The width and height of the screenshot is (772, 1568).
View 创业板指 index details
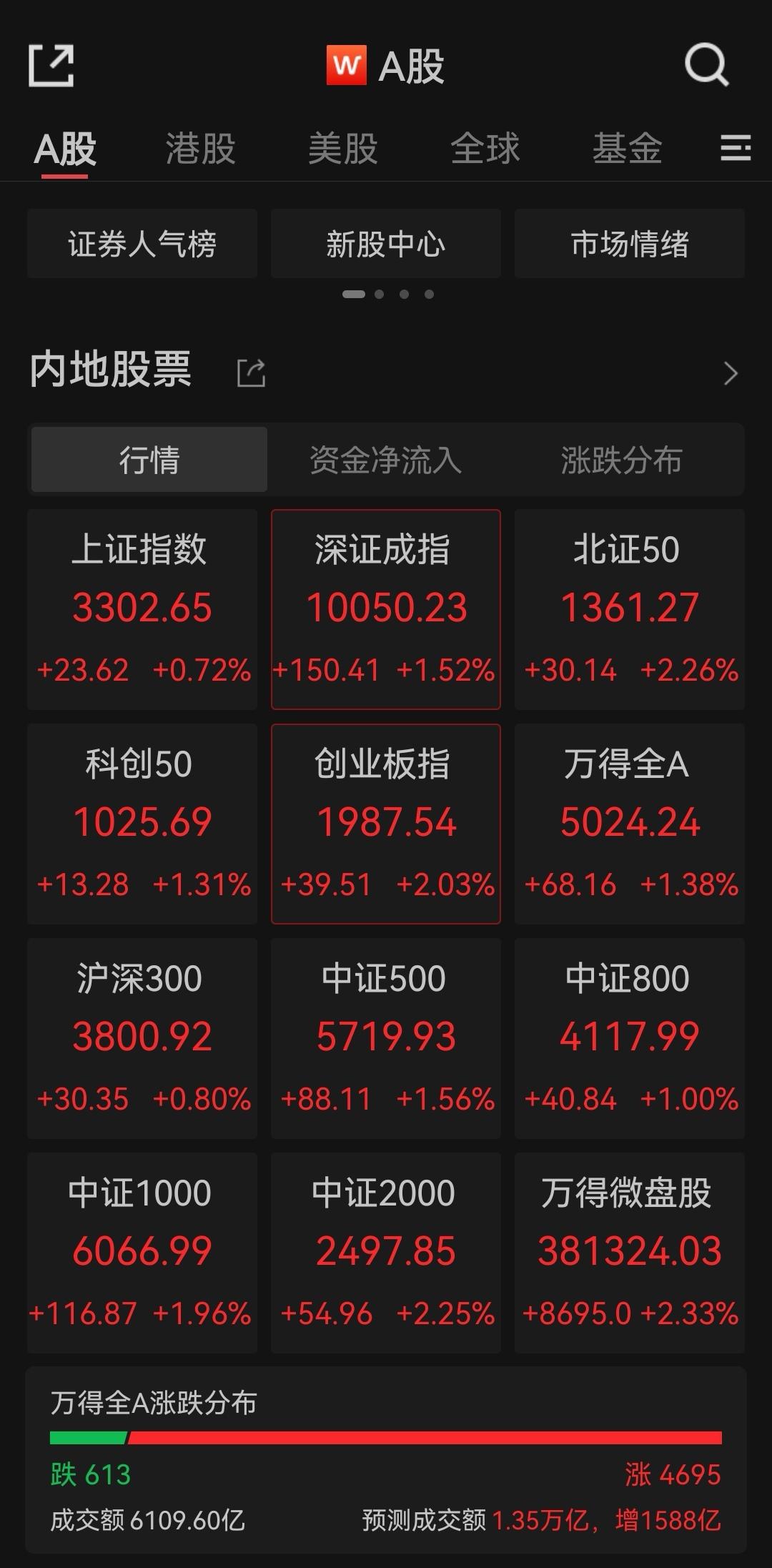click(x=386, y=823)
